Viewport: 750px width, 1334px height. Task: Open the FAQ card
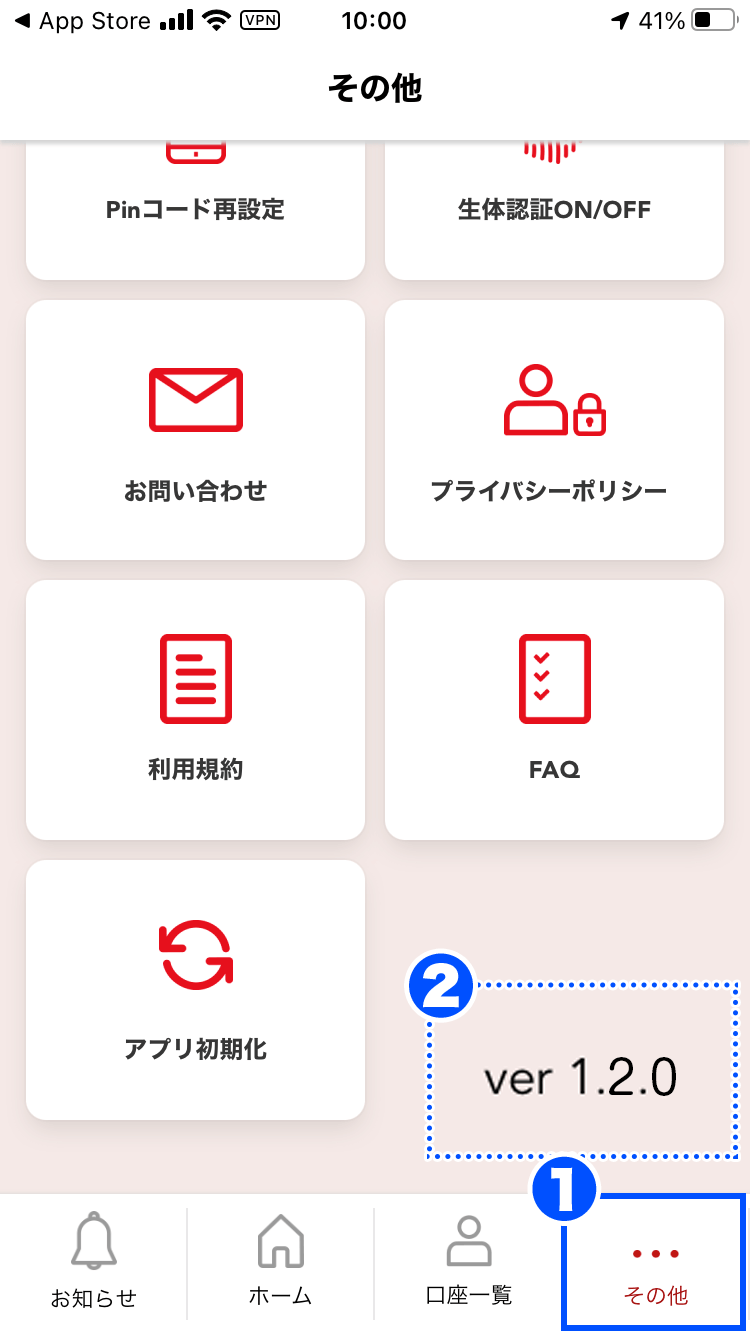(554, 710)
